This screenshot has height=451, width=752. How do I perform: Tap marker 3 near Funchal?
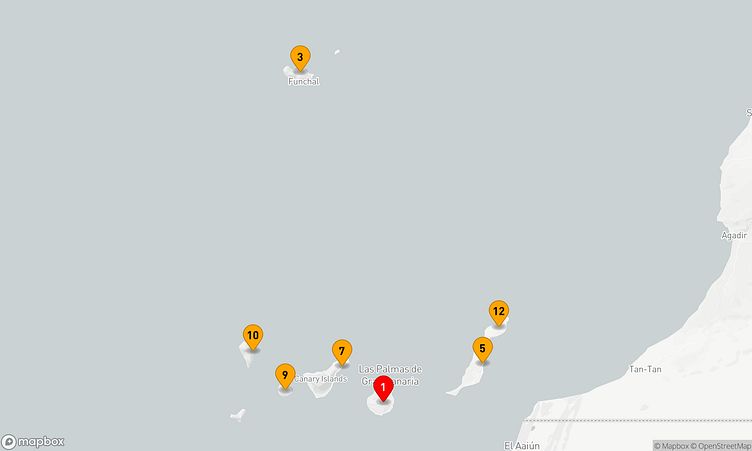(299, 57)
